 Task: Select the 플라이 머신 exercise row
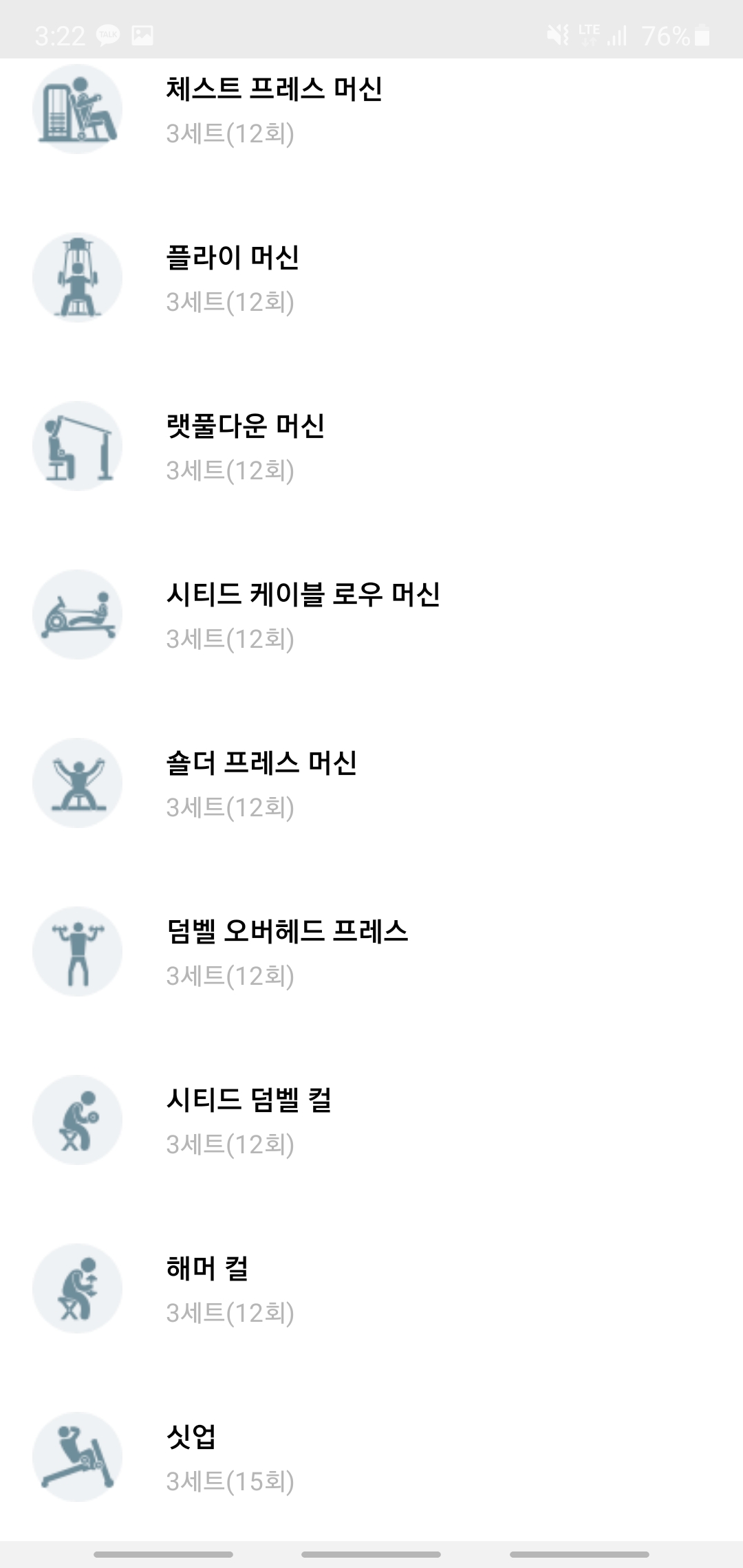coord(371,278)
